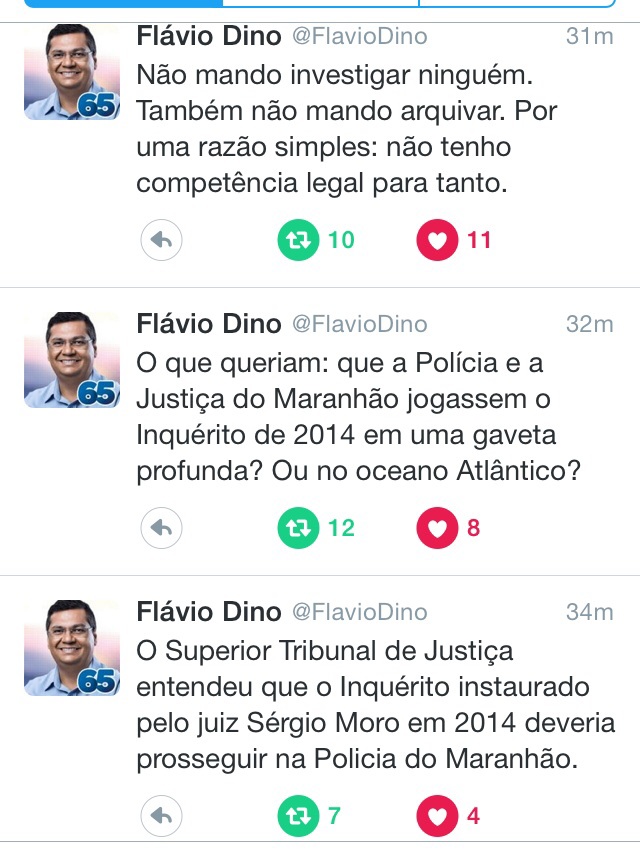
Task: Open Flávio Dino's avatar on 32m tweet
Action: click(x=72, y=360)
